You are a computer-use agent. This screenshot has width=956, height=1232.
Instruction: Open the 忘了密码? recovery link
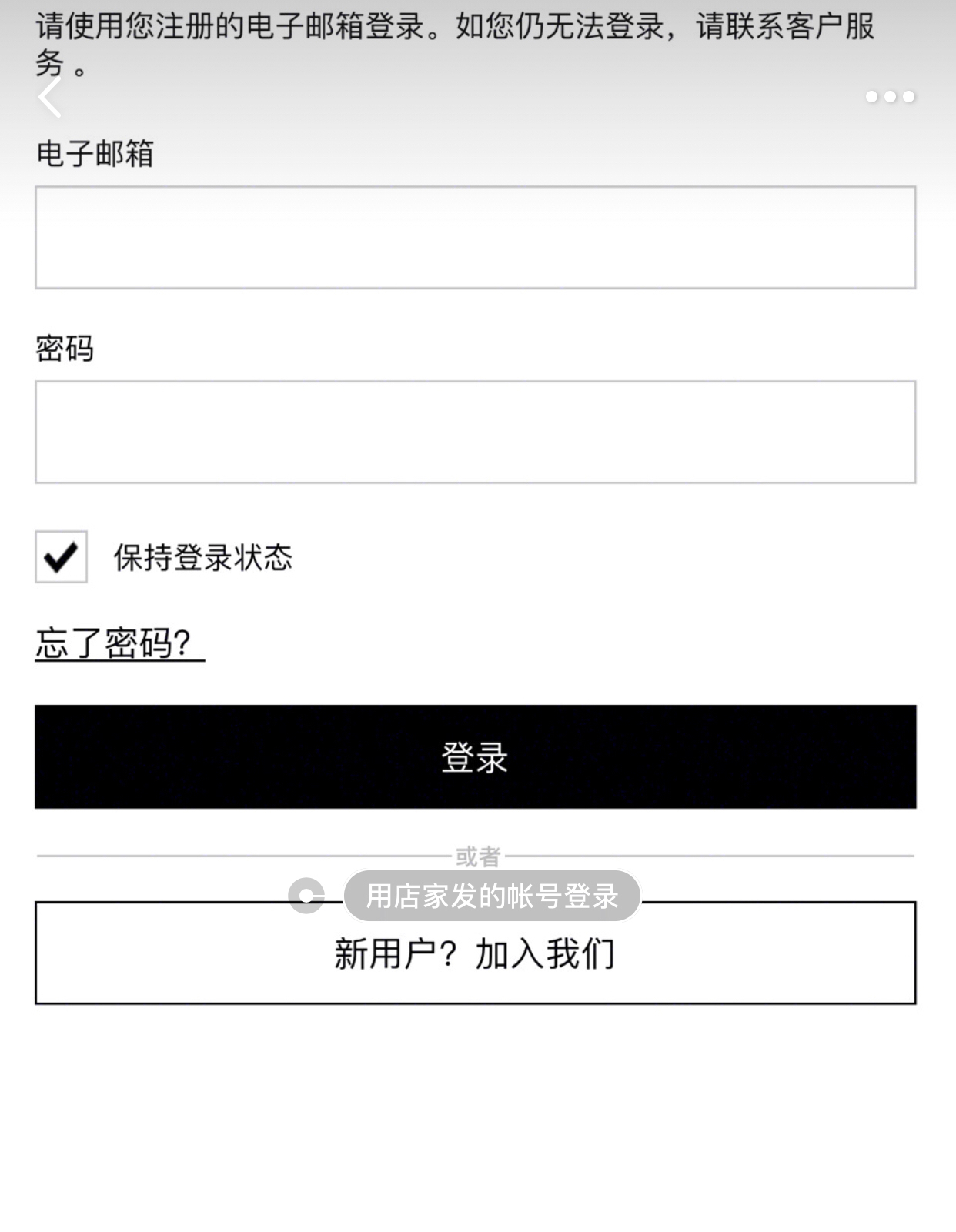click(x=114, y=641)
